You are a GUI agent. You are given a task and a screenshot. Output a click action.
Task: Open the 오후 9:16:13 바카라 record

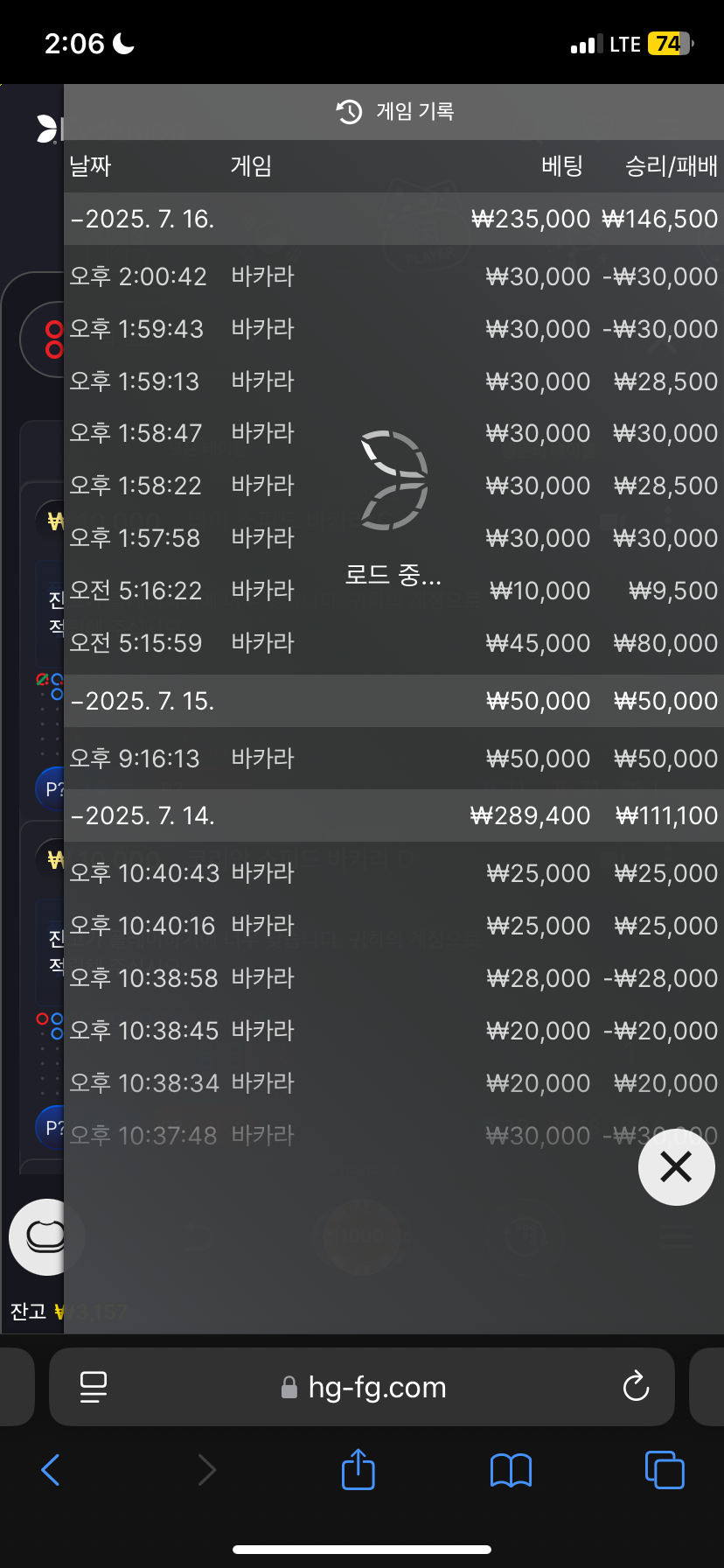tap(393, 759)
